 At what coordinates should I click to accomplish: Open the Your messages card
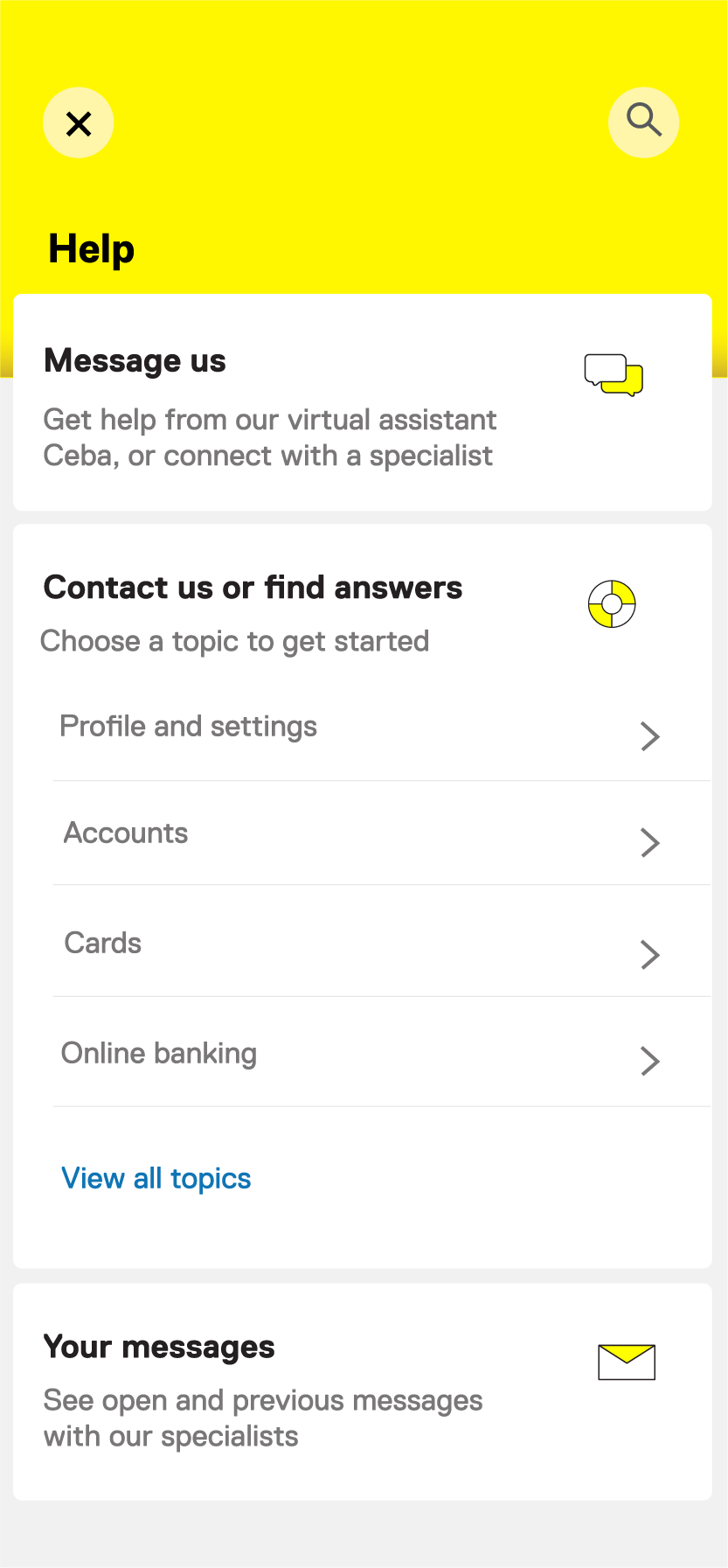tap(363, 1392)
